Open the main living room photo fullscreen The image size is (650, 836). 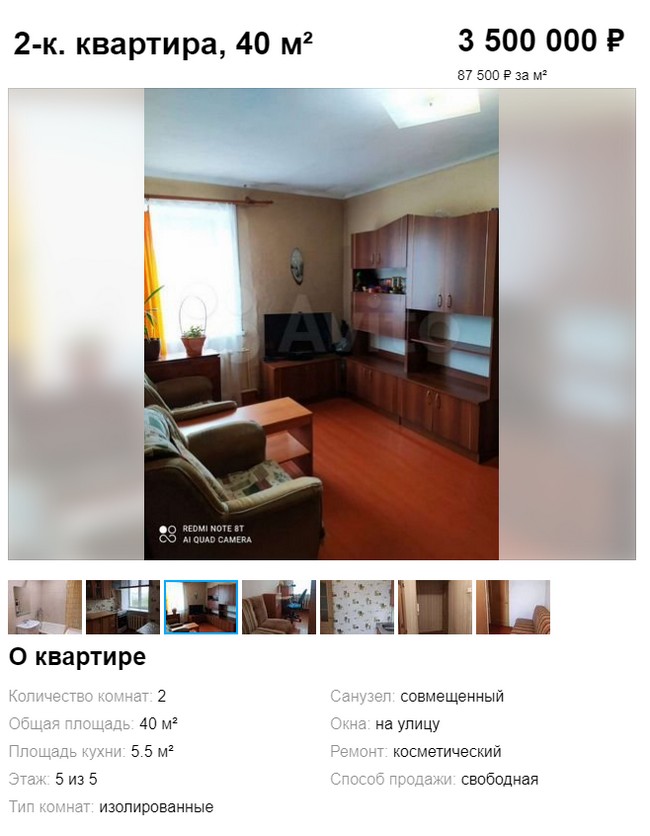[x=321, y=324]
